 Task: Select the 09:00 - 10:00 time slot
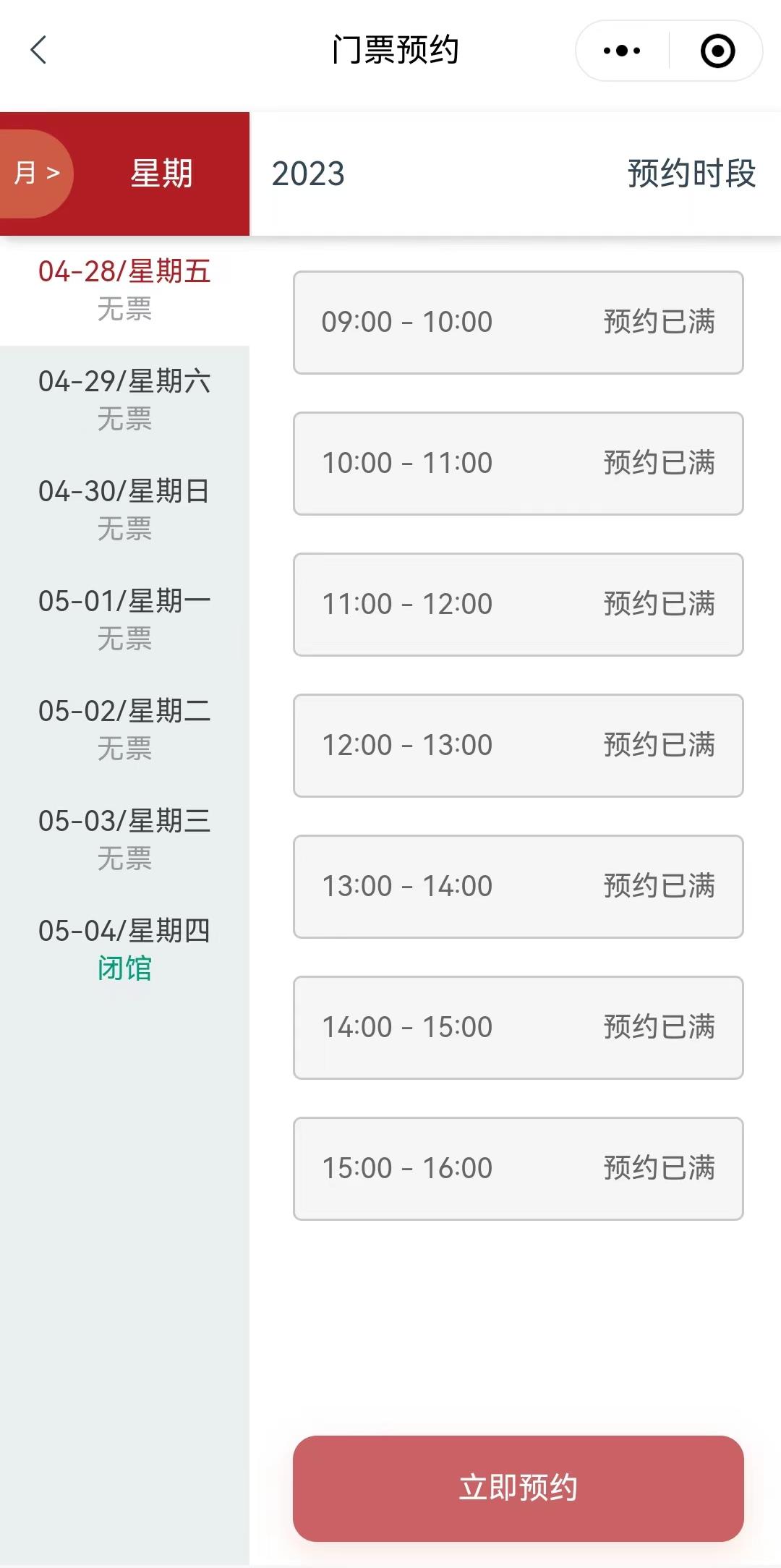[518, 322]
